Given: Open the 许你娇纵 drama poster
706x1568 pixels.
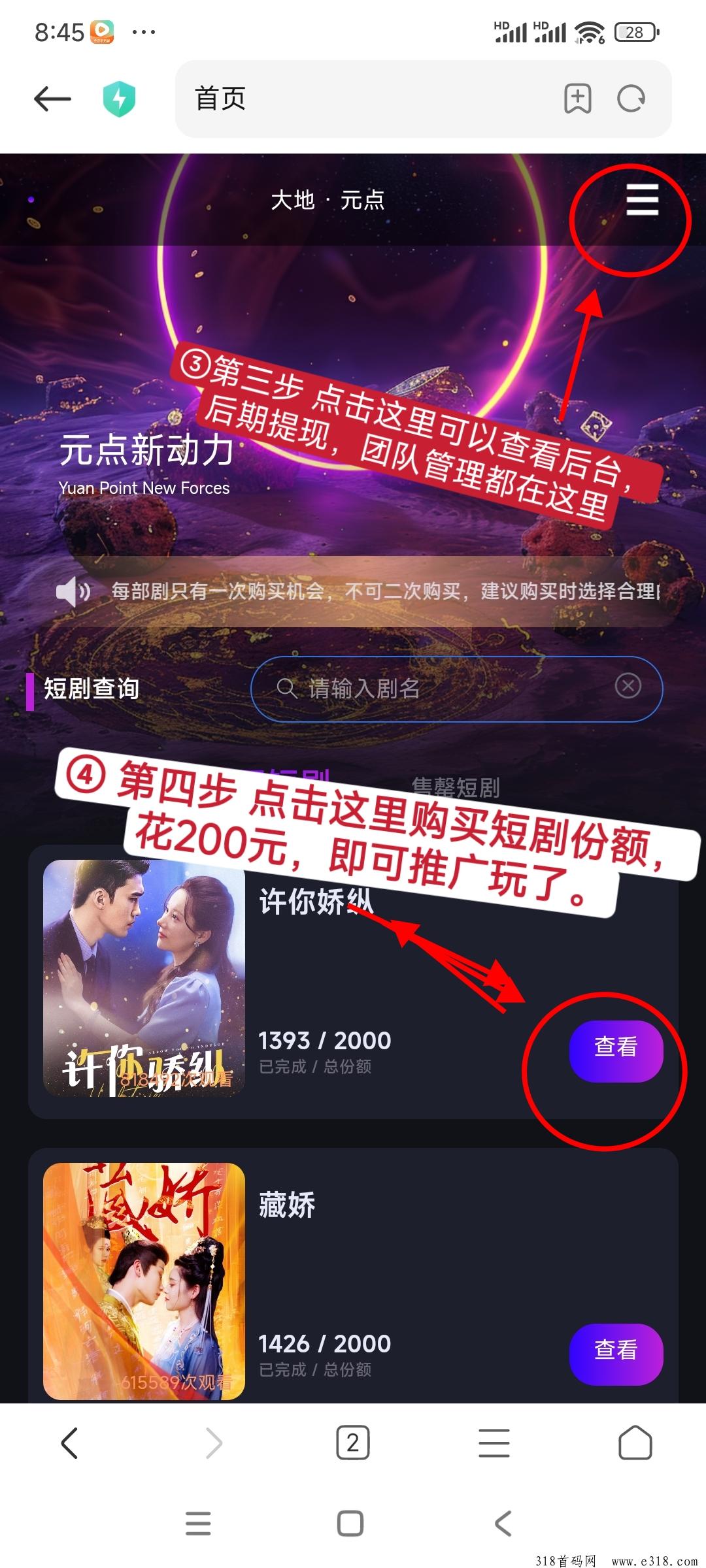Looking at the screenshot, I should (x=144, y=977).
